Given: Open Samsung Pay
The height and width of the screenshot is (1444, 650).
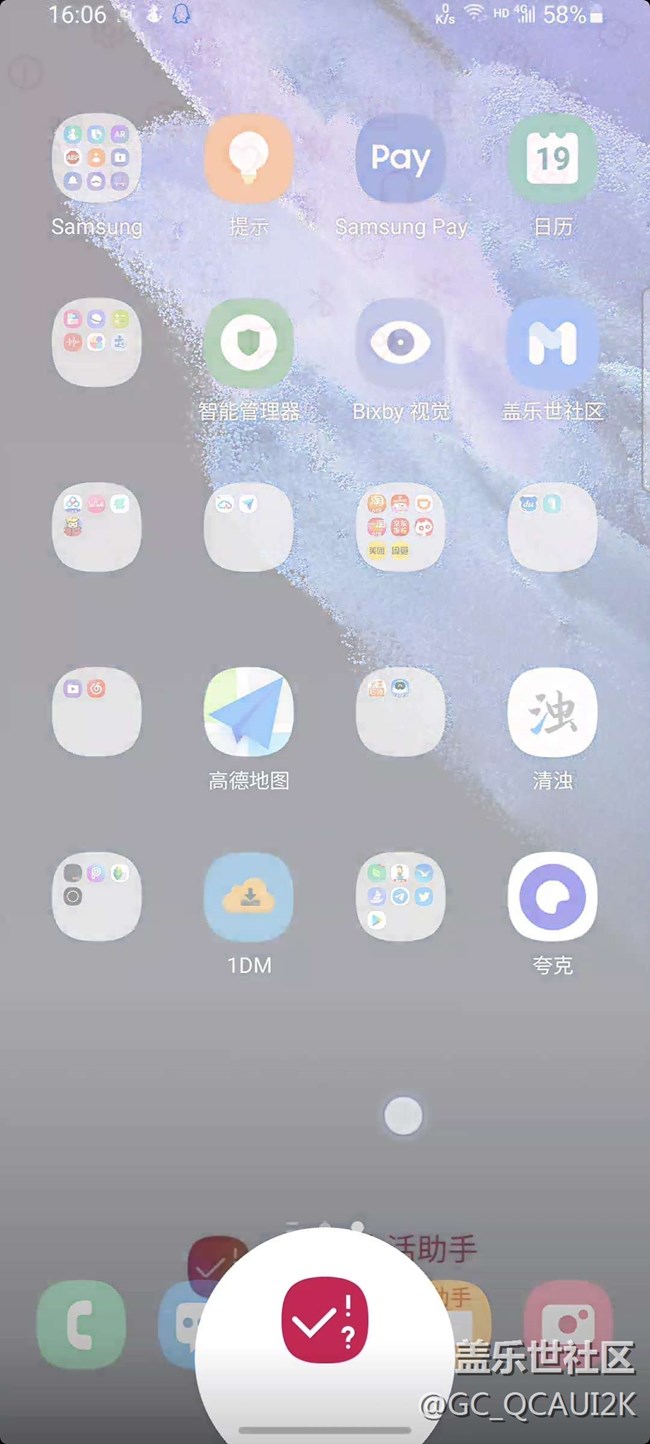Looking at the screenshot, I should click(400, 158).
